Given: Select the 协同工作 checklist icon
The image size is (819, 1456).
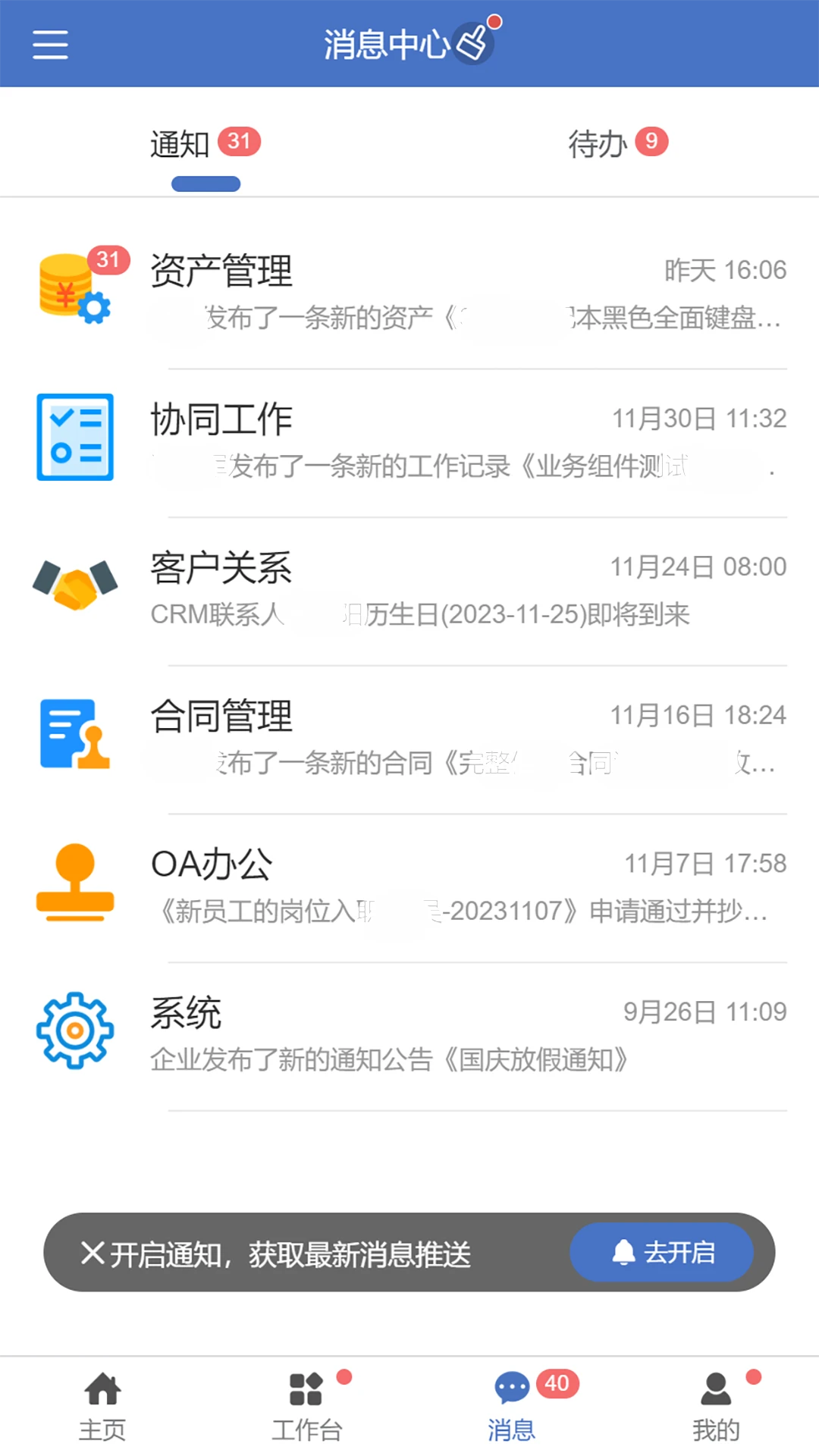Looking at the screenshot, I should point(74,437).
